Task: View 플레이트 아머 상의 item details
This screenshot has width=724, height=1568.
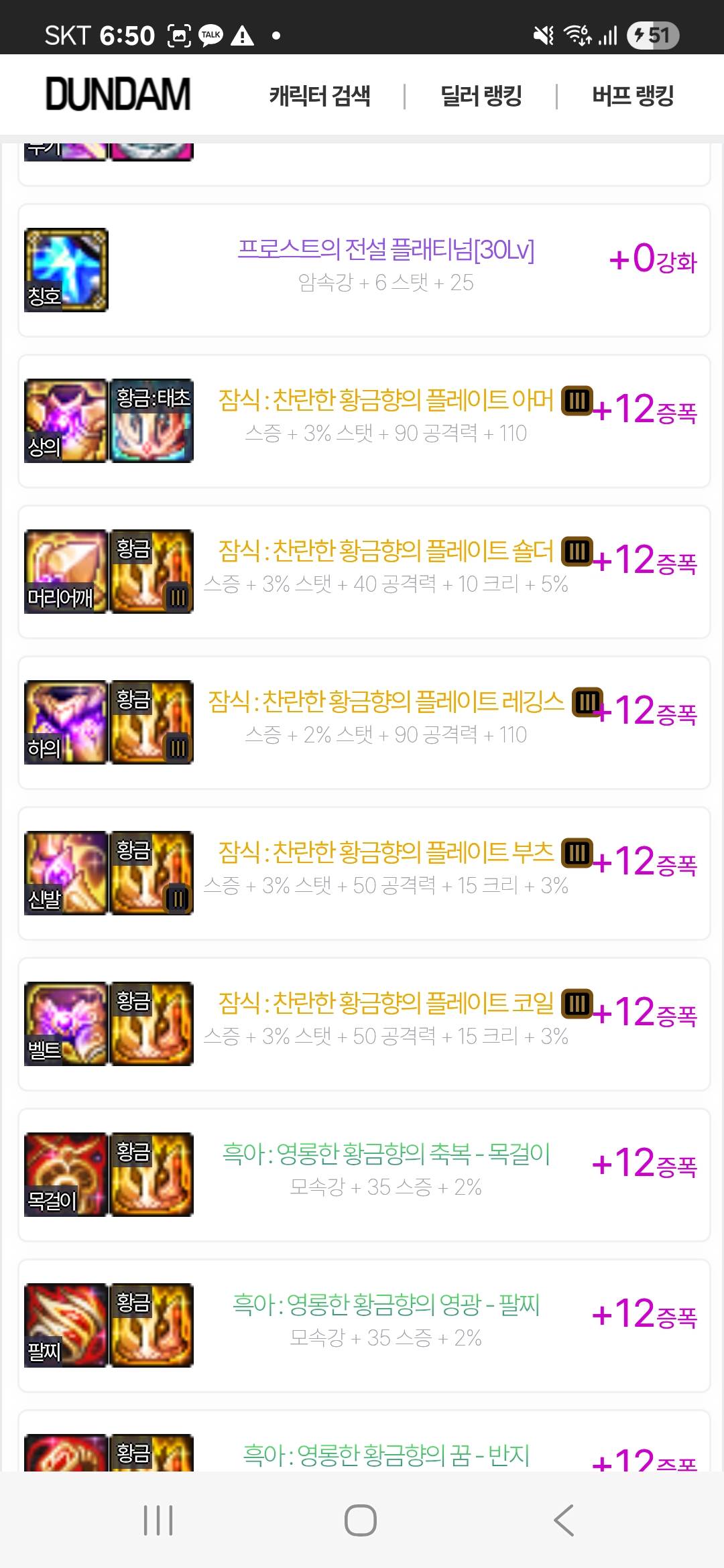Action: point(385,401)
